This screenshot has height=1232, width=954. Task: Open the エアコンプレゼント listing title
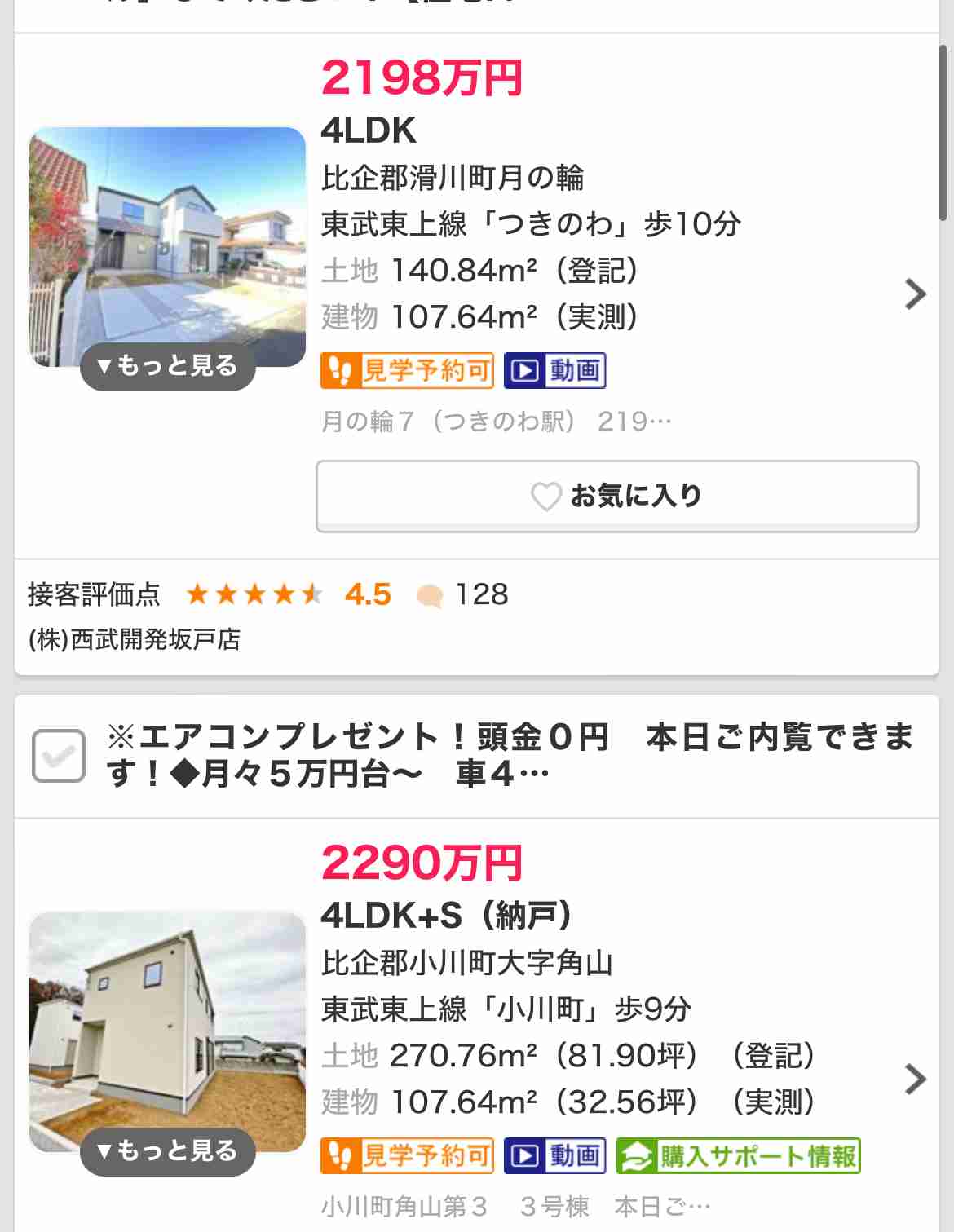click(510, 755)
